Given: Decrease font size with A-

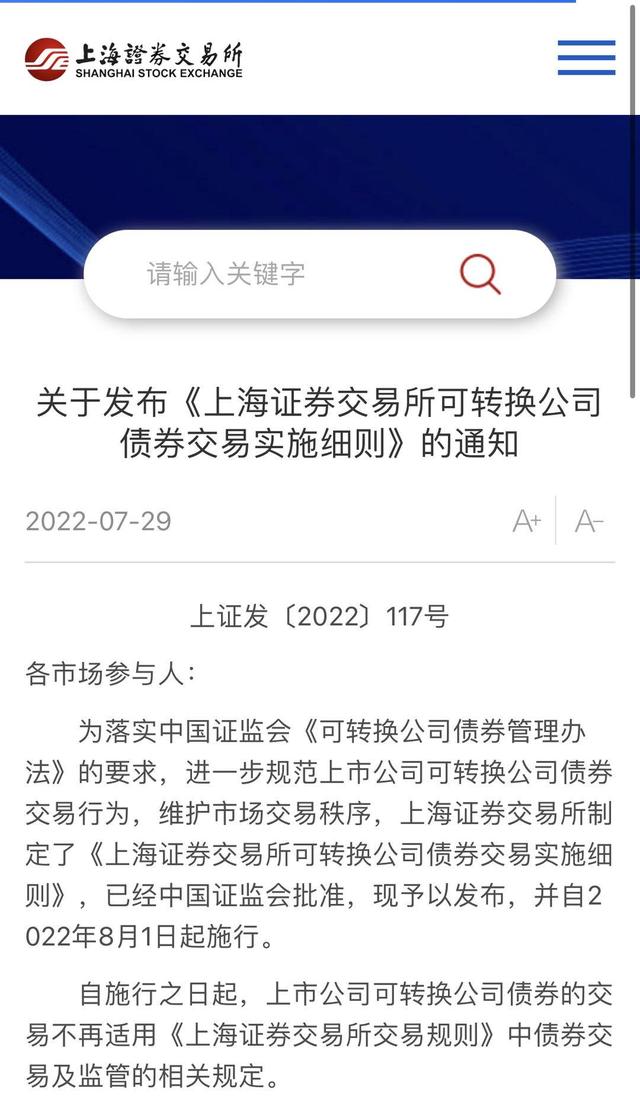Looking at the screenshot, I should [588, 521].
